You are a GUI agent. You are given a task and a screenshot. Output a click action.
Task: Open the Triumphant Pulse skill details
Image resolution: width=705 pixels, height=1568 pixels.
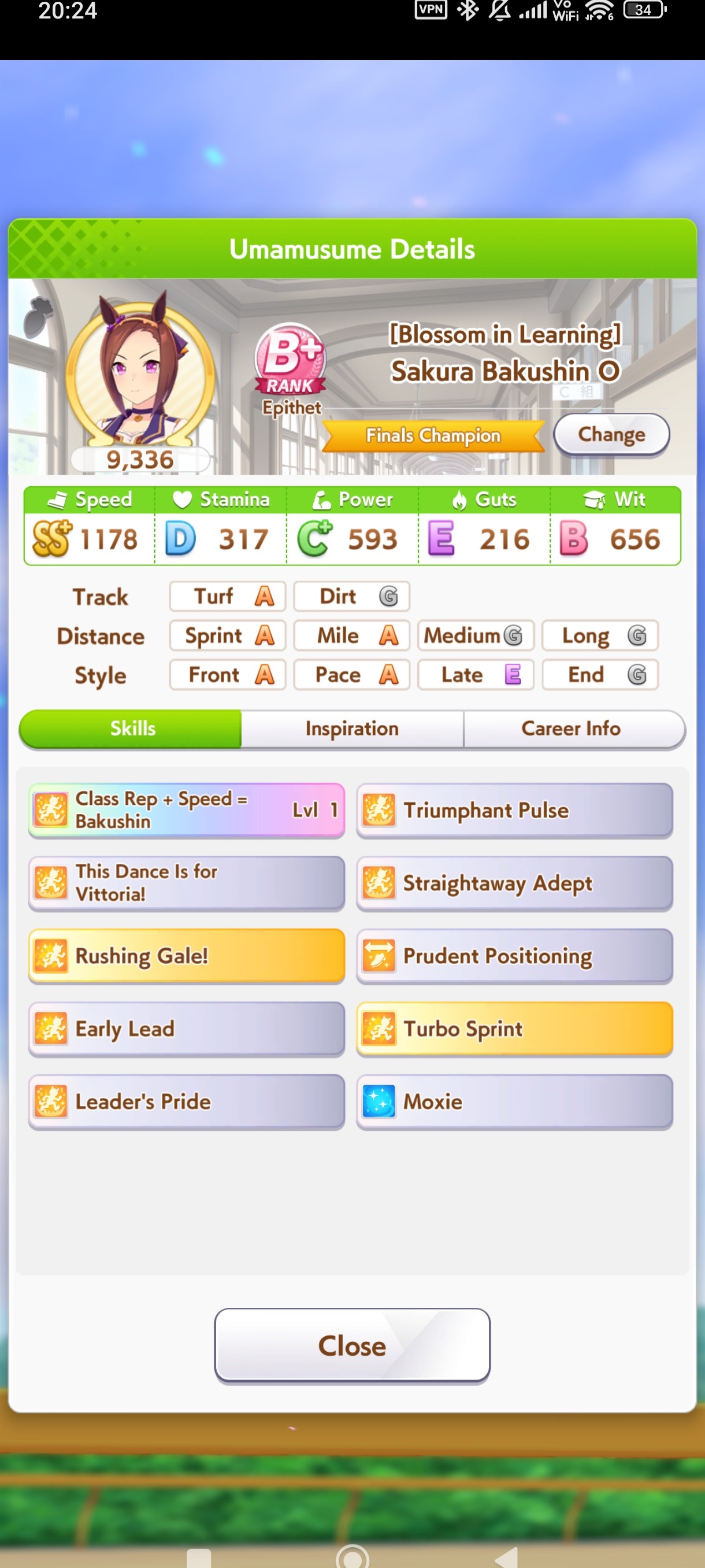515,810
